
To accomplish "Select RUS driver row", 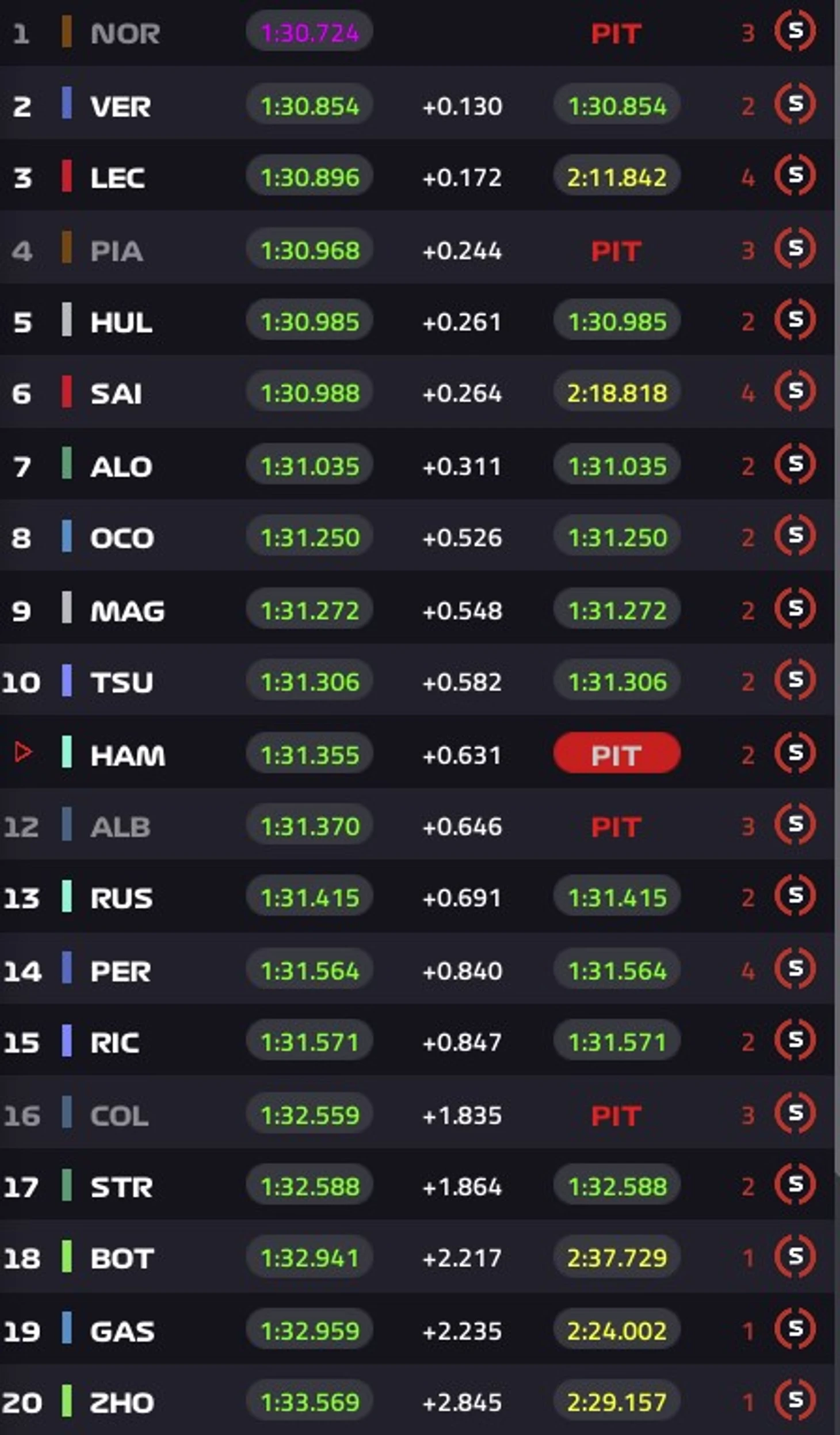I will 121,898.
